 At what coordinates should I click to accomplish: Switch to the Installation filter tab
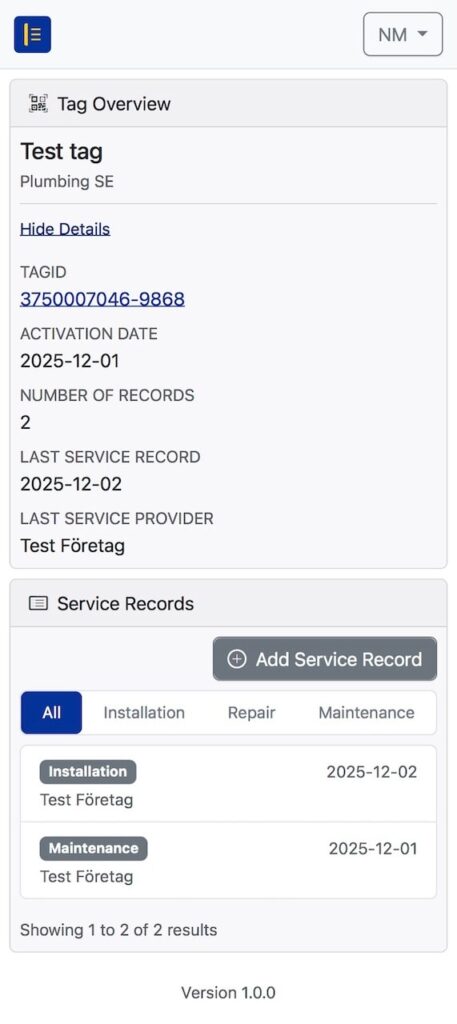144,712
